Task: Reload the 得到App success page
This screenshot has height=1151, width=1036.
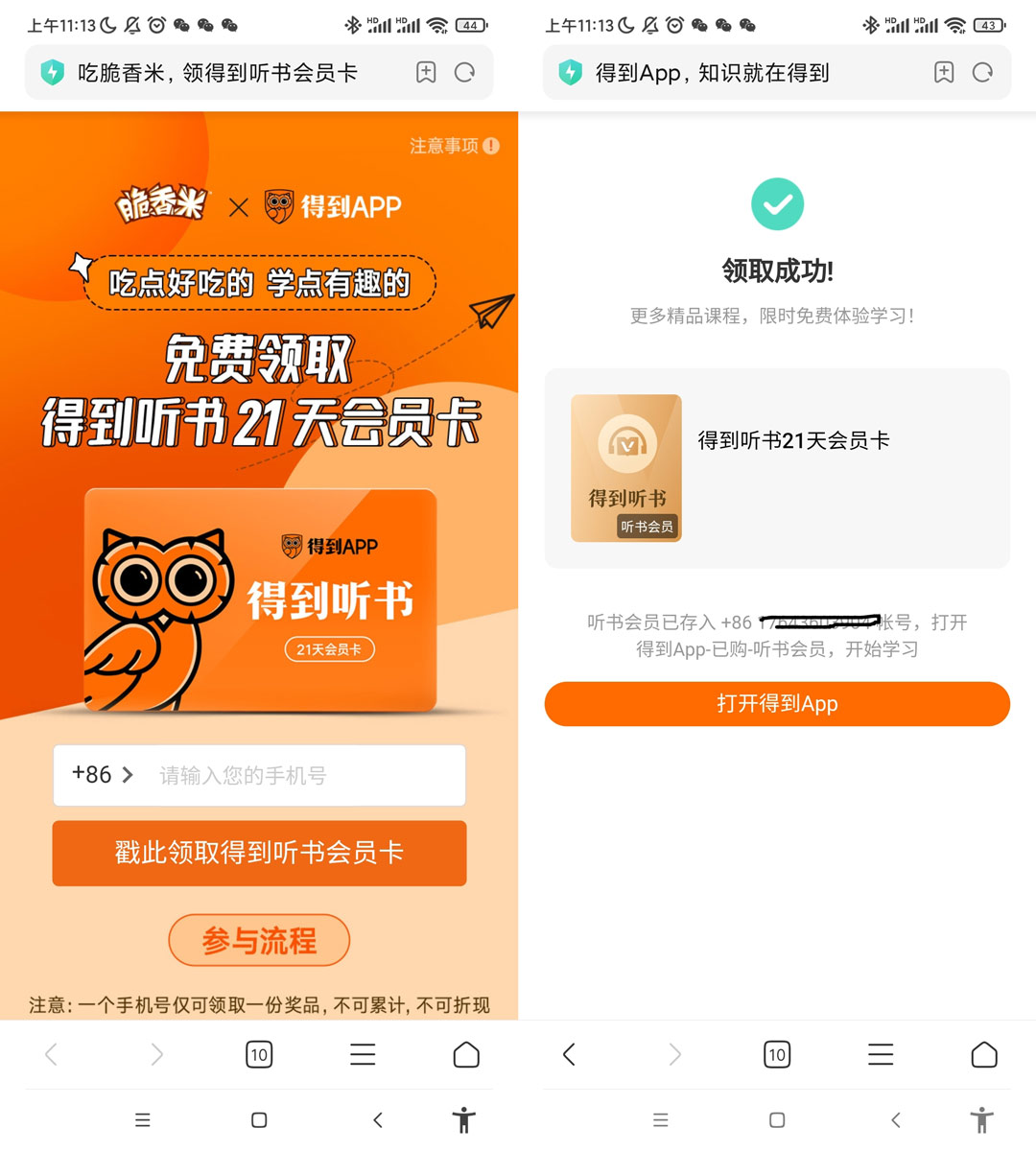Action: tap(983, 72)
